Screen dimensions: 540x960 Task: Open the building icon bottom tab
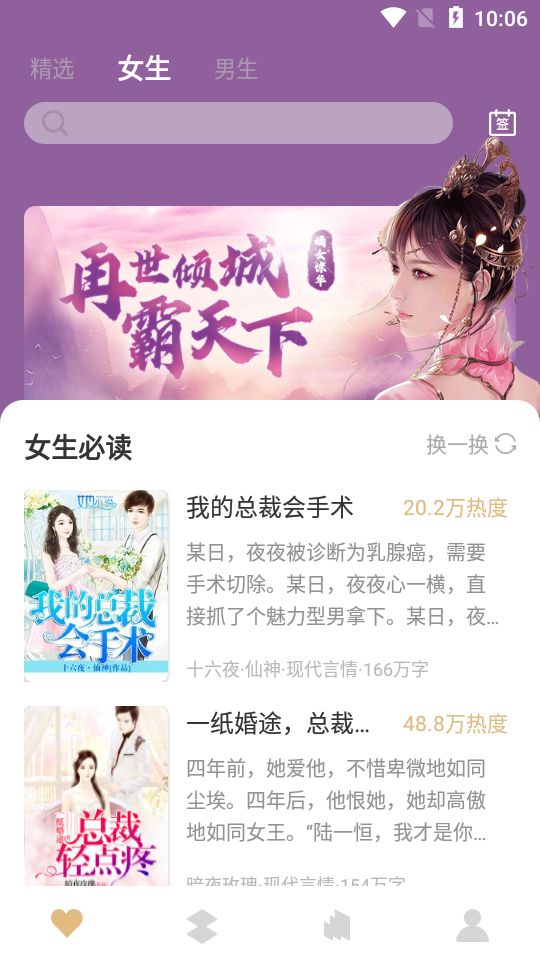(337, 925)
